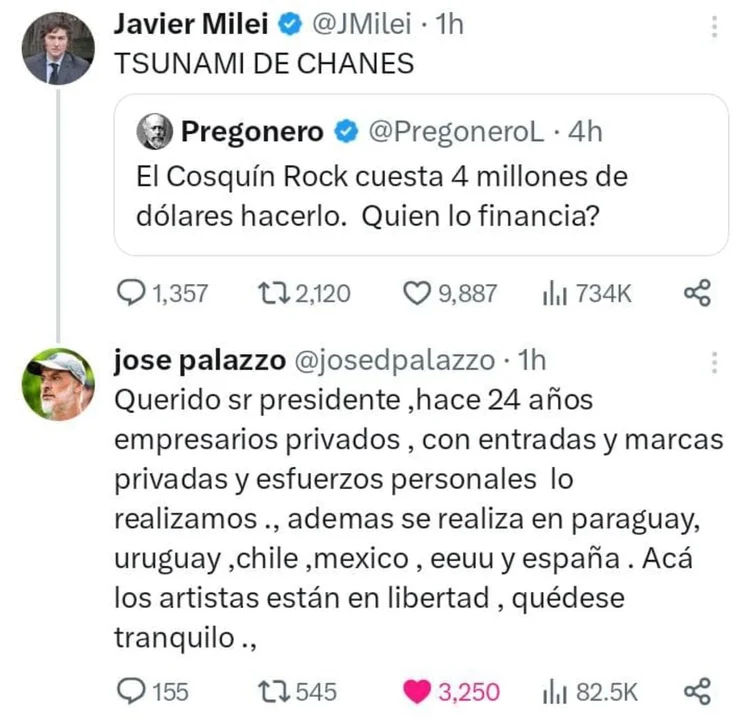The image size is (751, 720).
Task: View analytics of palazzo's reply with 82.5K views
Action: (x=553, y=691)
